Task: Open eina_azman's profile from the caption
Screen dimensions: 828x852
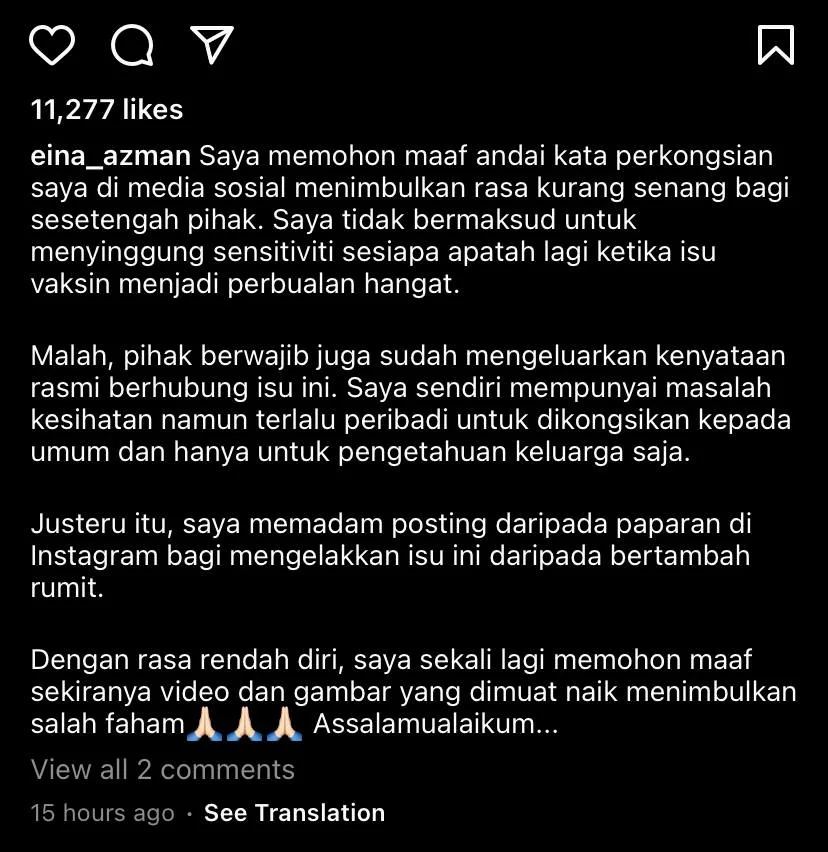Action: (111, 157)
